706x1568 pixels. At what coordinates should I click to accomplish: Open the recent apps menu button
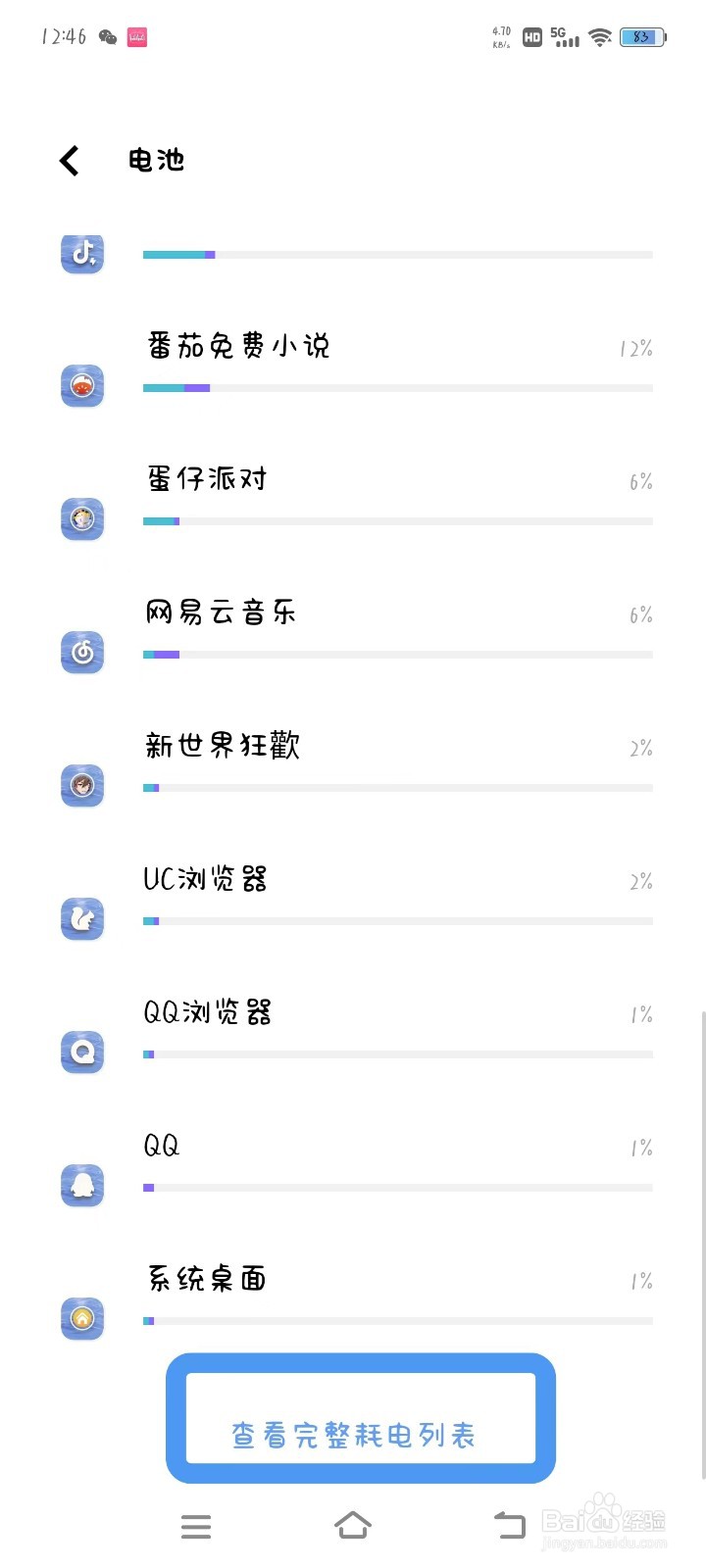196,1526
